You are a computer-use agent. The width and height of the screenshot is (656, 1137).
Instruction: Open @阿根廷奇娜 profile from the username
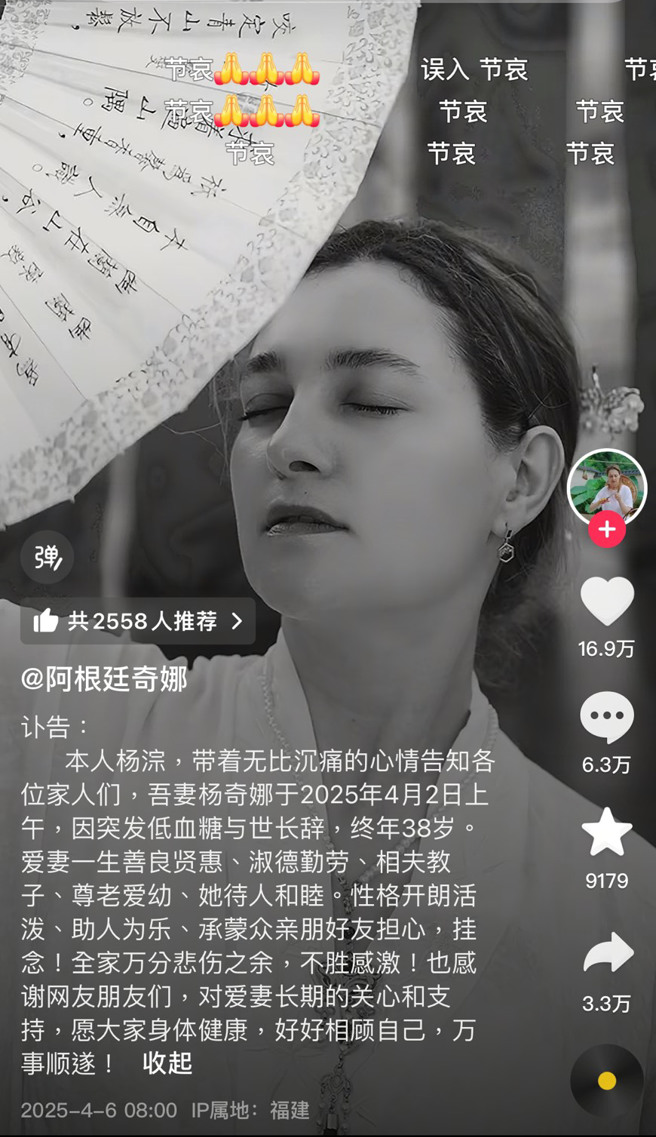tap(104, 679)
